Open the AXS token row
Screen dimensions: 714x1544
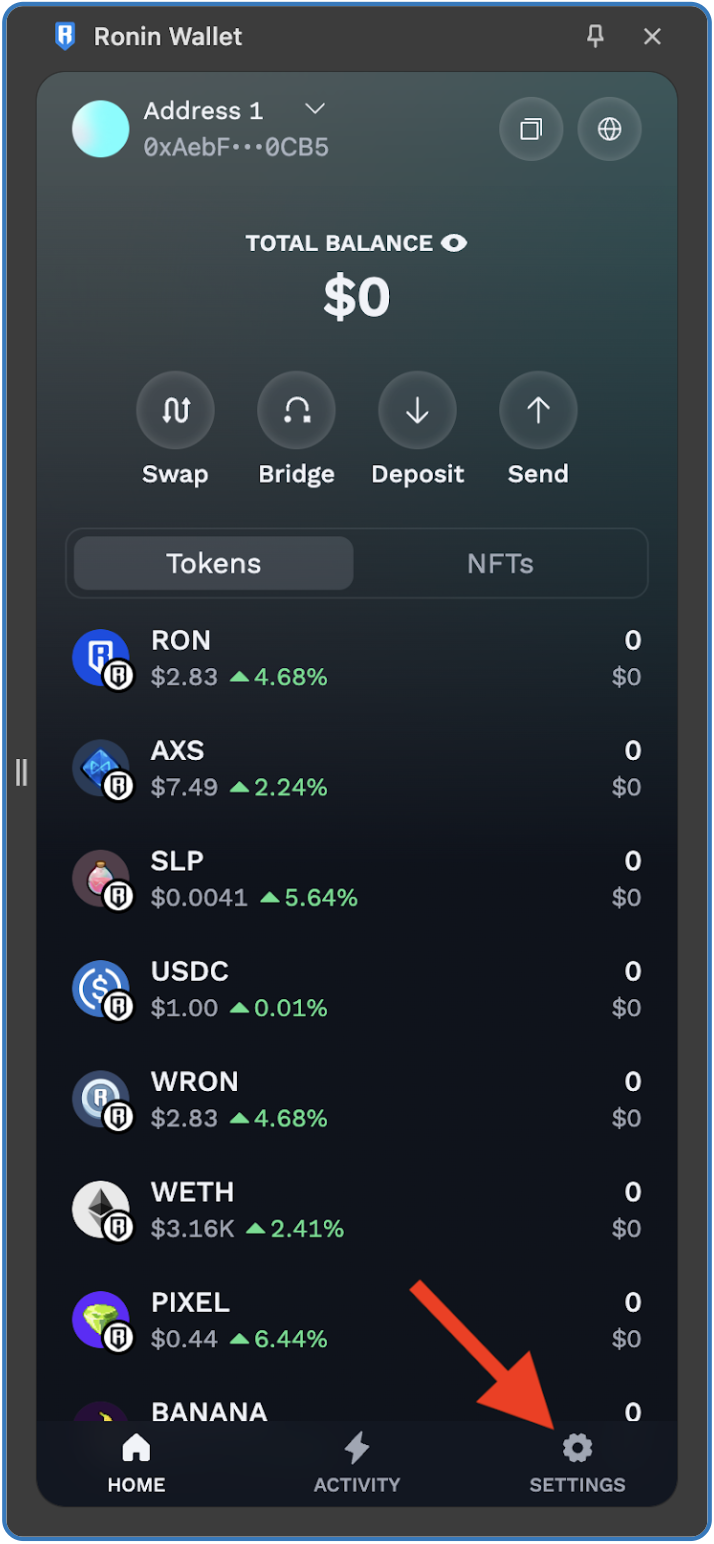click(x=357, y=768)
